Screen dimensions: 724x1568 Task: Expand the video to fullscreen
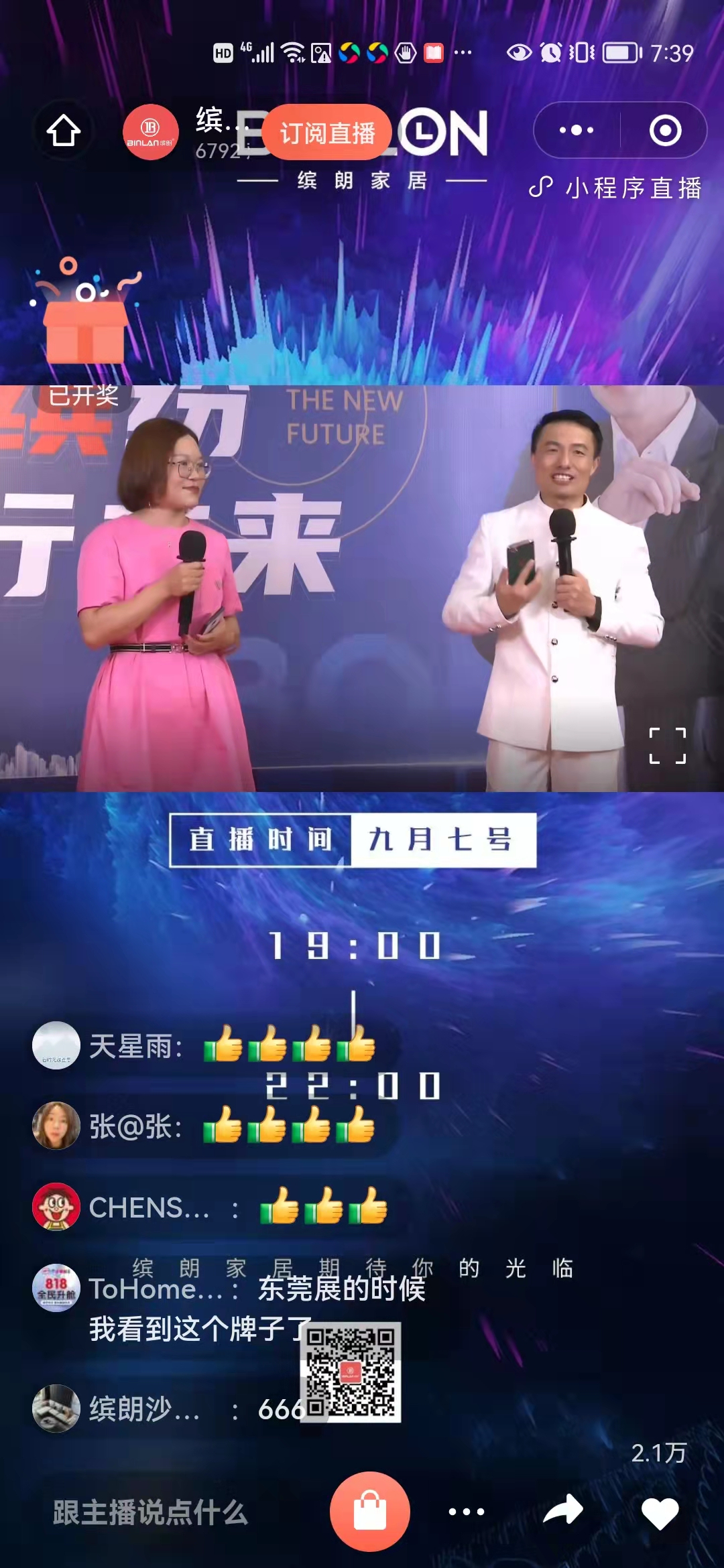tap(668, 746)
